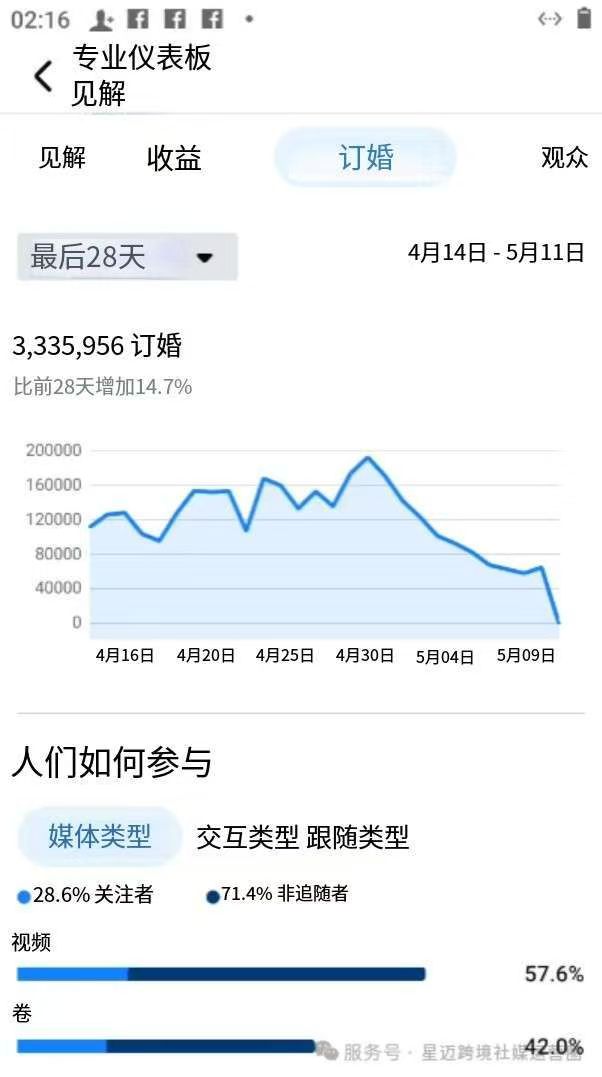
Task: Switch to 跟随类型 breakdown
Action: coord(357,837)
